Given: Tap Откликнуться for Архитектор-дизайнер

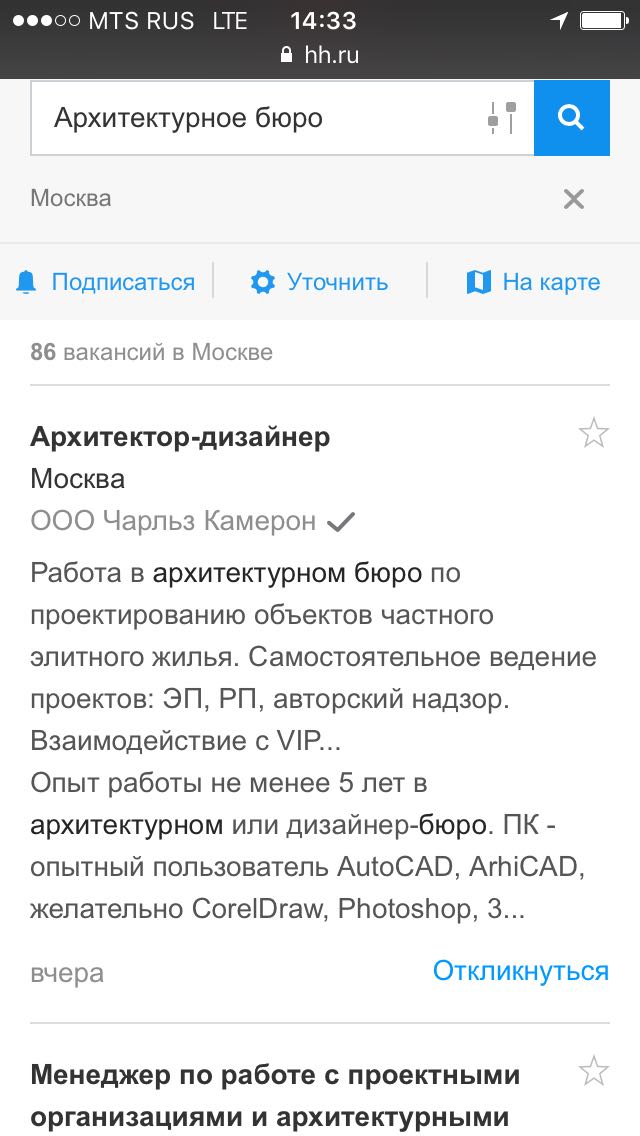Looking at the screenshot, I should (x=520, y=971).
